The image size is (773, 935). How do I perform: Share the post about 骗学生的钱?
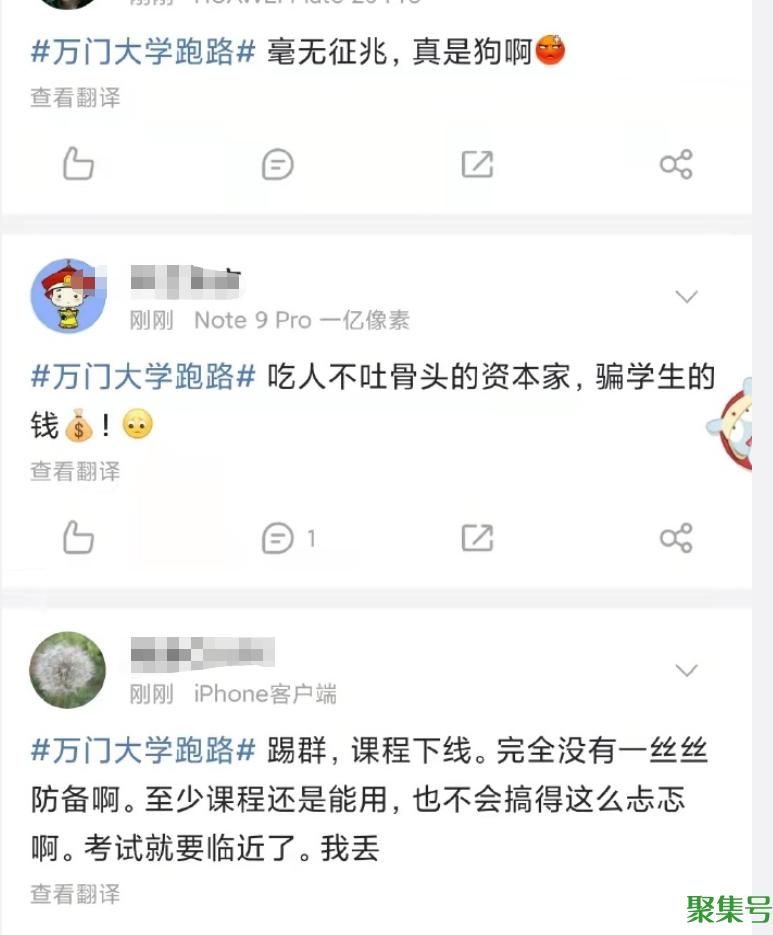click(676, 538)
